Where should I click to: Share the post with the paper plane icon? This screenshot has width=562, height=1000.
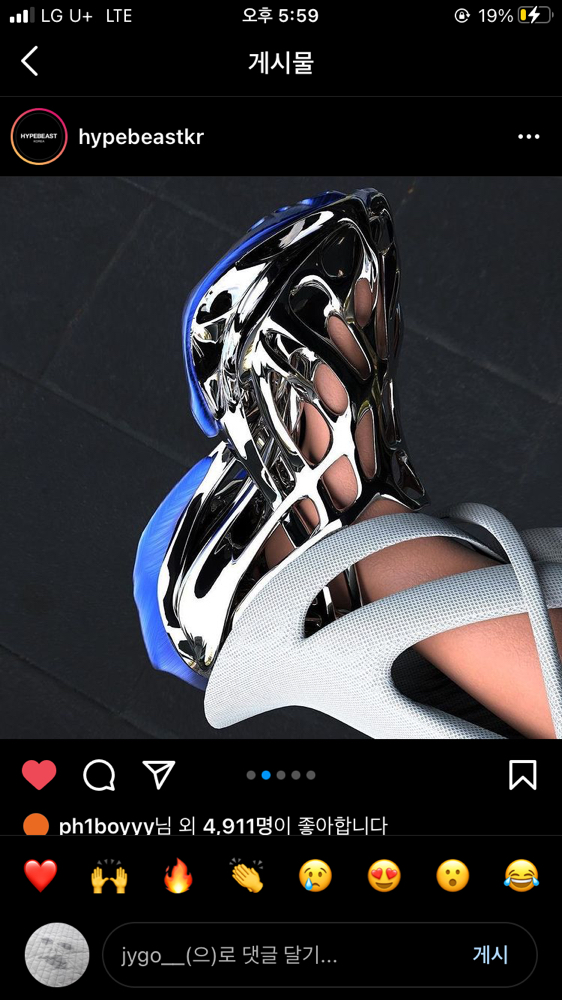[x=158, y=775]
